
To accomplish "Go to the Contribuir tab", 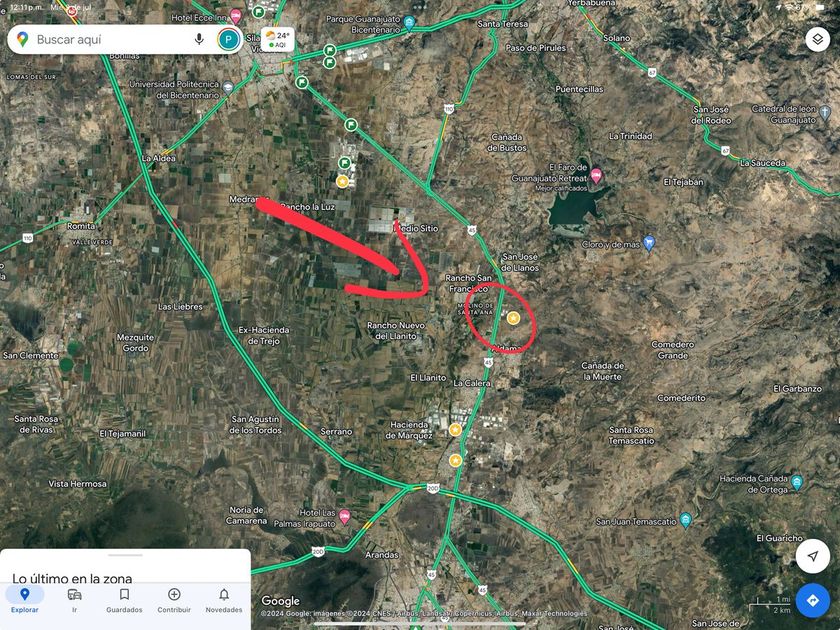I will click(x=174, y=600).
